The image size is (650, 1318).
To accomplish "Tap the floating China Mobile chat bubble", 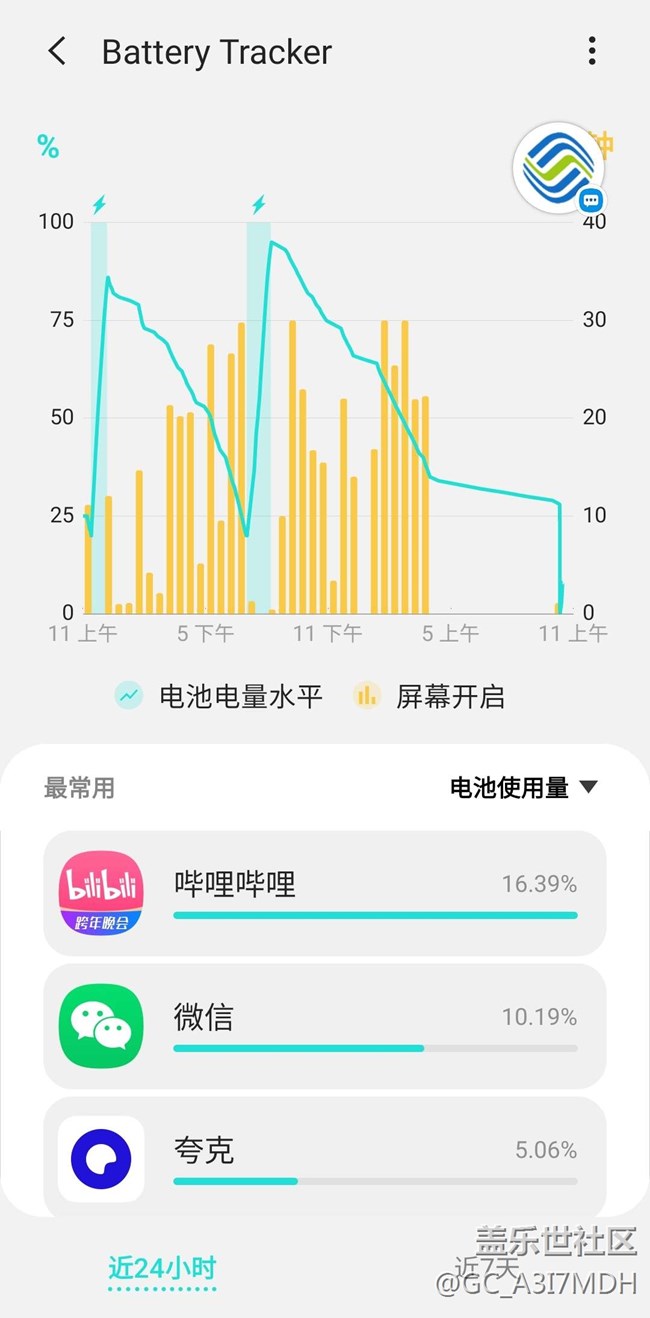I will (559, 167).
